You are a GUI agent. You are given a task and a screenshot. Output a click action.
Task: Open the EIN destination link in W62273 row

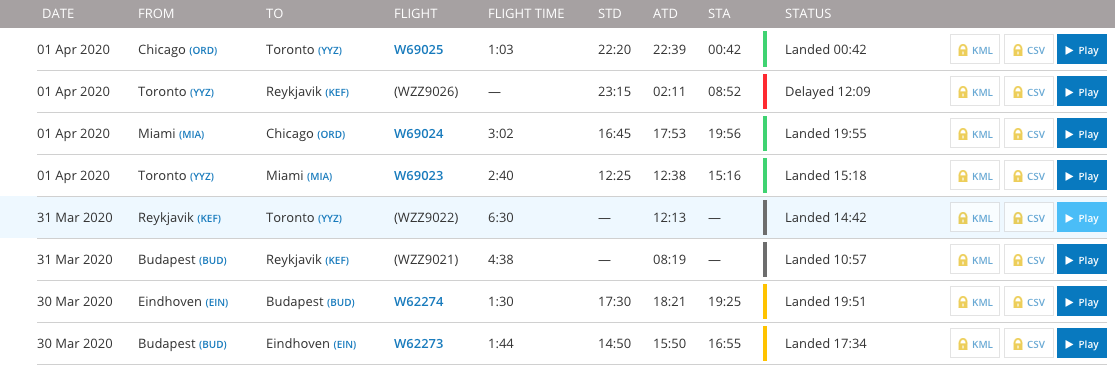[x=345, y=344]
